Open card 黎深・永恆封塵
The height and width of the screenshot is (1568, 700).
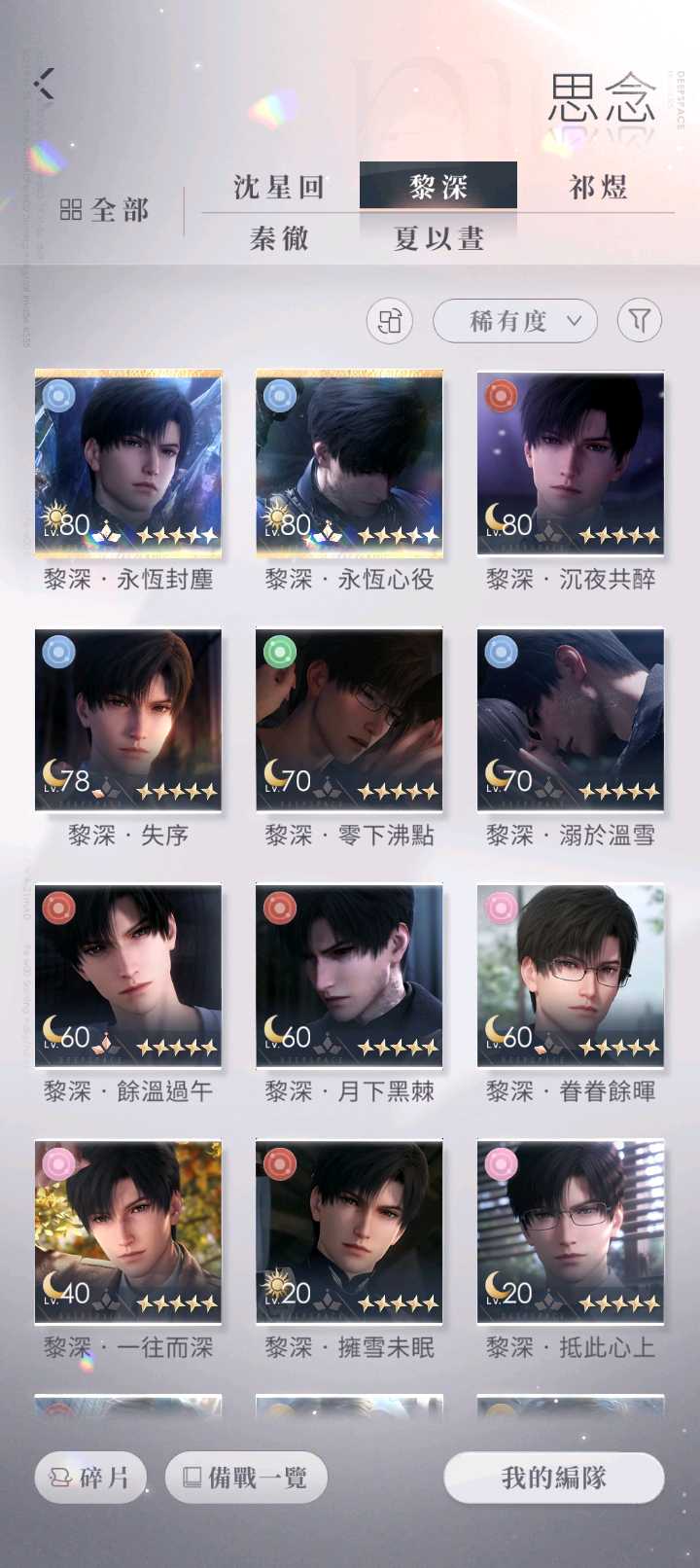click(128, 463)
